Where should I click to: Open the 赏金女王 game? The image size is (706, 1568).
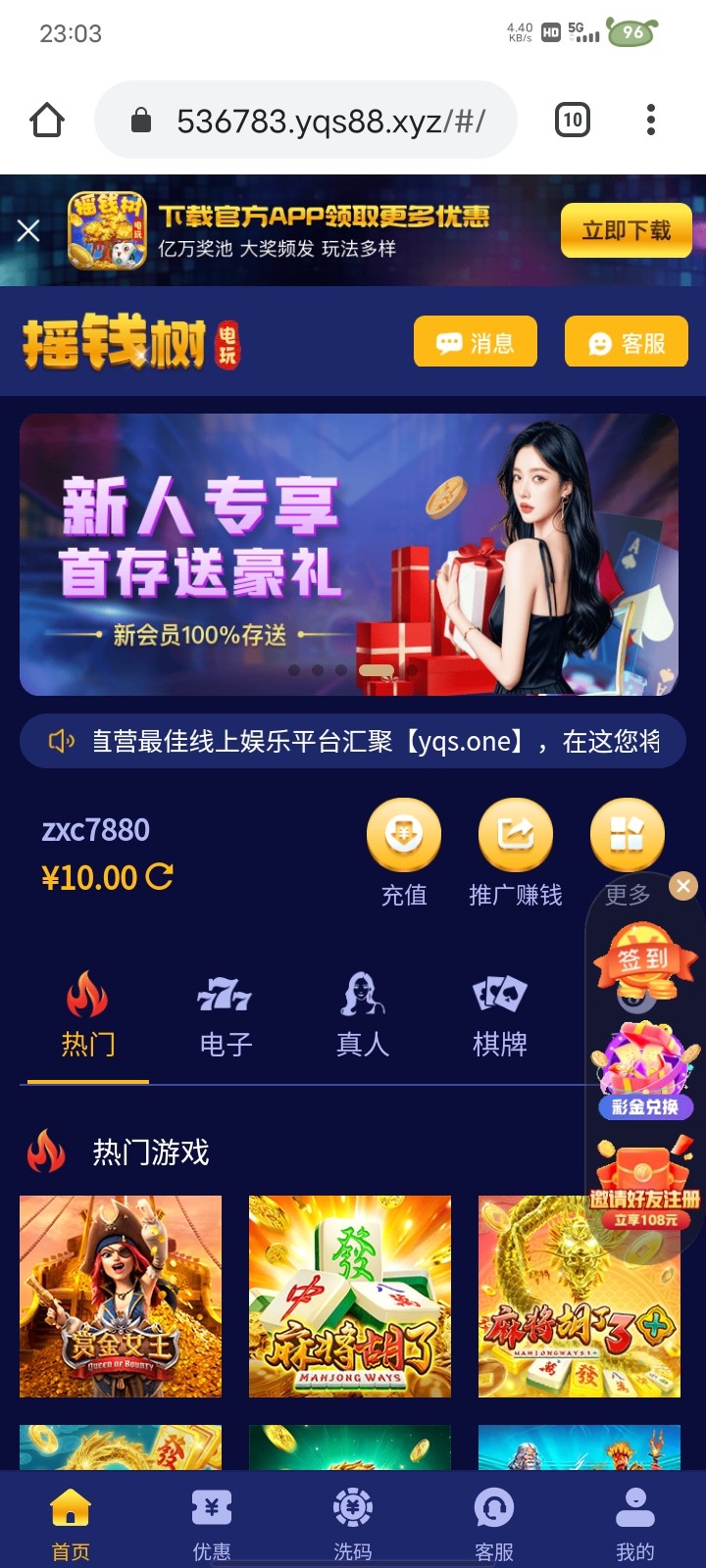121,1296
